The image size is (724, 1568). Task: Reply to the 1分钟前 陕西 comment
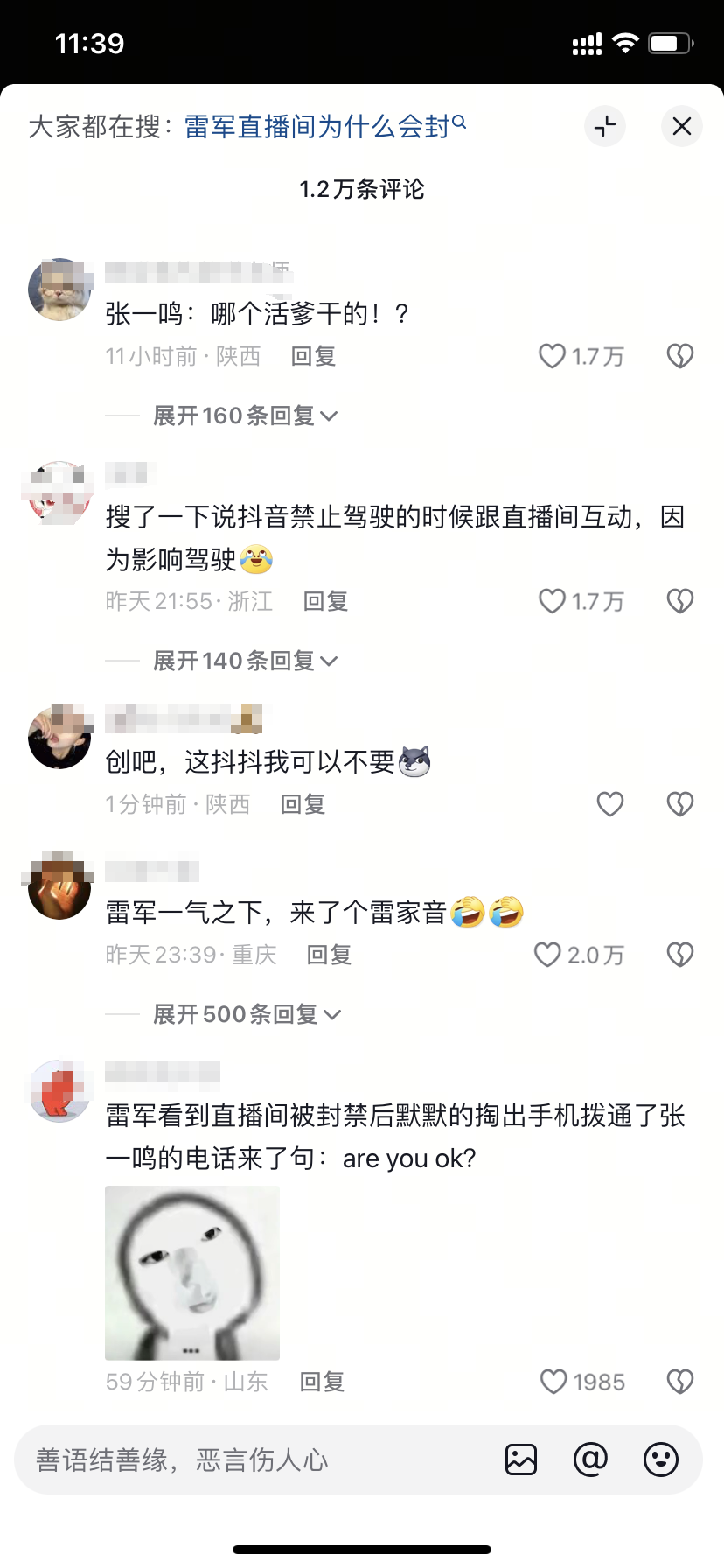point(303,804)
